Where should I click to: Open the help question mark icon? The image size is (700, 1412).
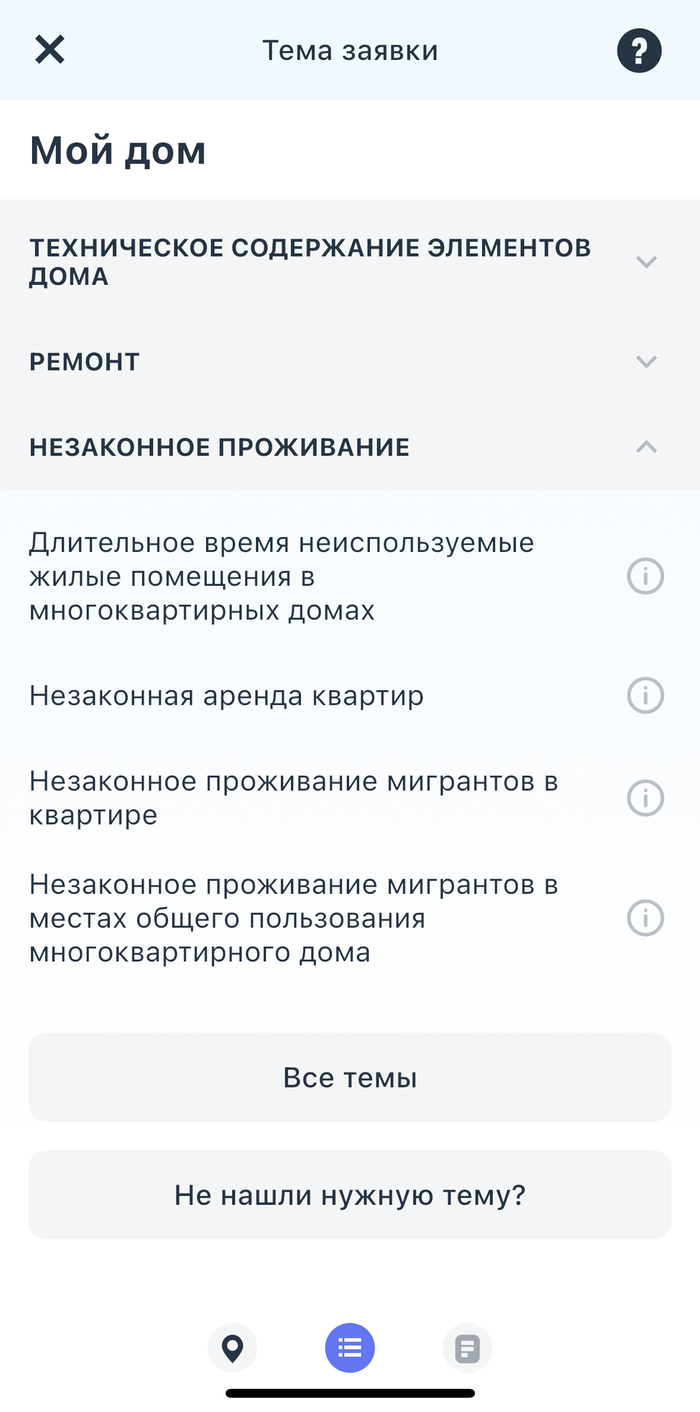pyautogui.click(x=639, y=50)
